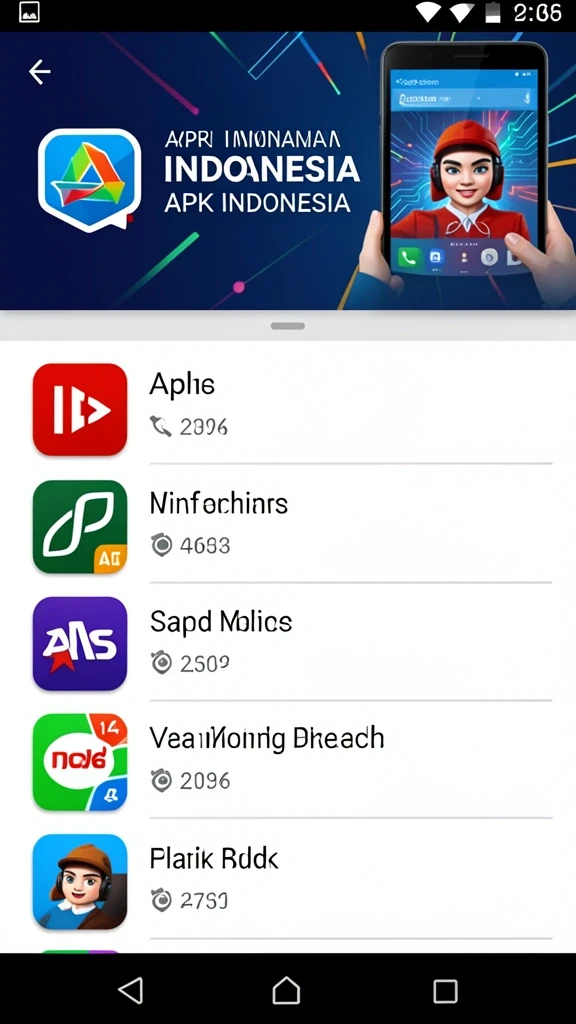Go to the home screen

click(x=287, y=990)
